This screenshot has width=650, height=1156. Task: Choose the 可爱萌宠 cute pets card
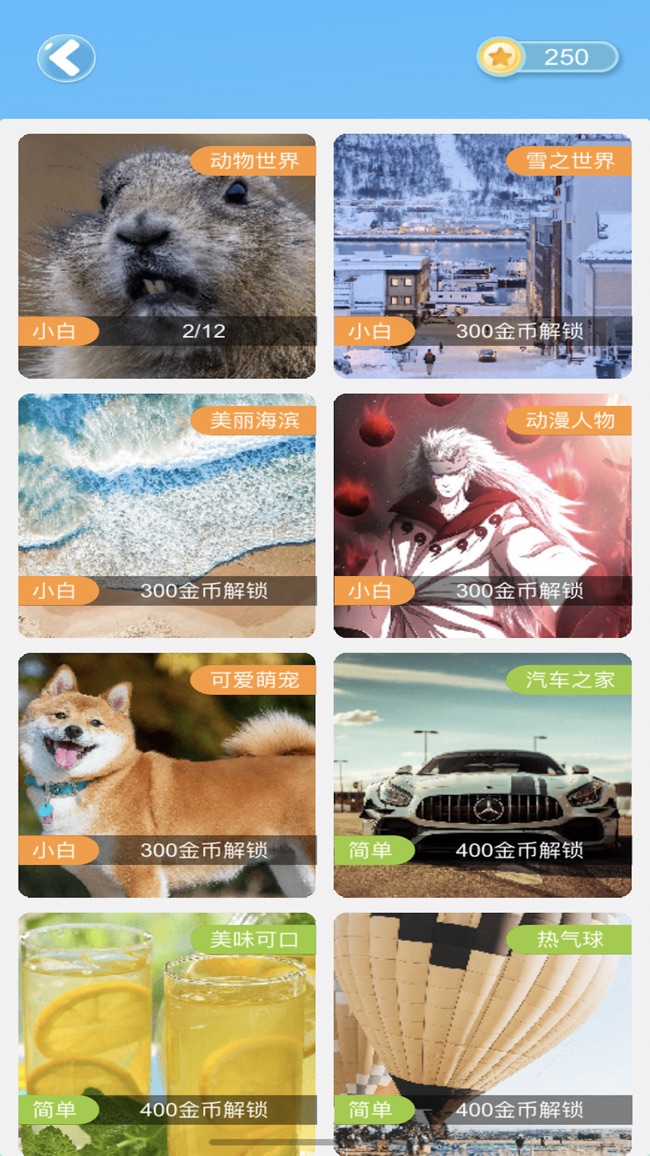coord(167,775)
